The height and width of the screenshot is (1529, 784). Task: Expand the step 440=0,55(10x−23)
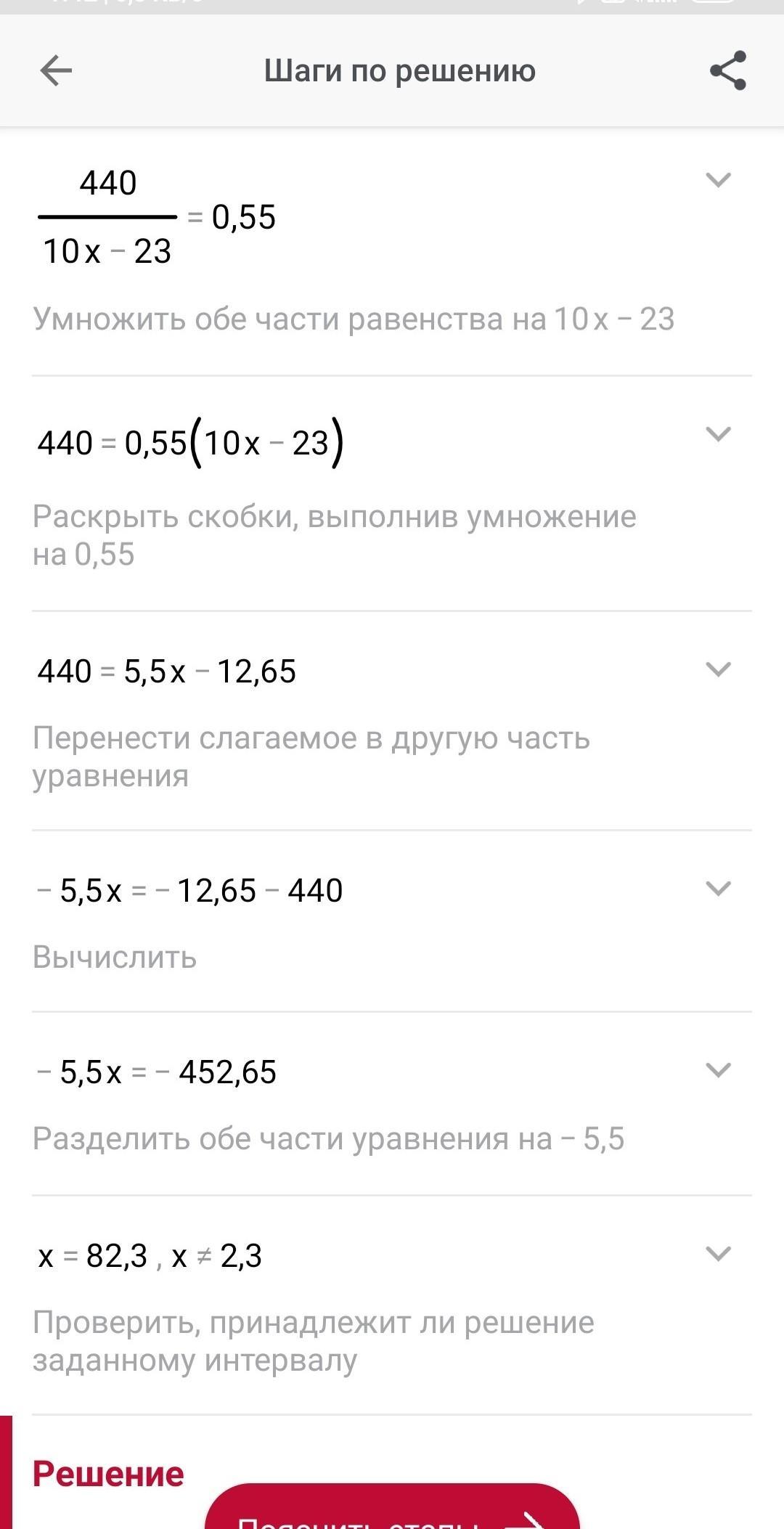(x=718, y=433)
